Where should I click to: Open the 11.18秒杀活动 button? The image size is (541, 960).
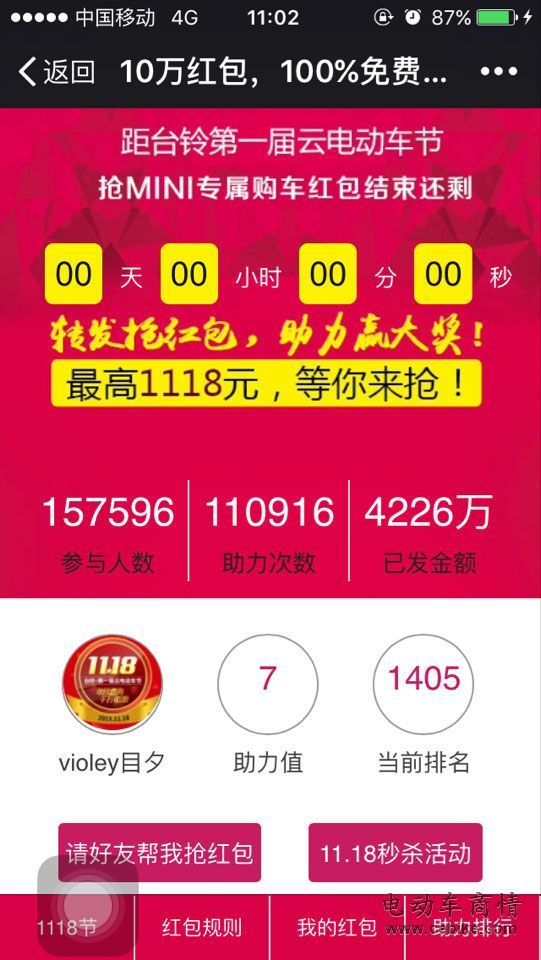(x=395, y=852)
